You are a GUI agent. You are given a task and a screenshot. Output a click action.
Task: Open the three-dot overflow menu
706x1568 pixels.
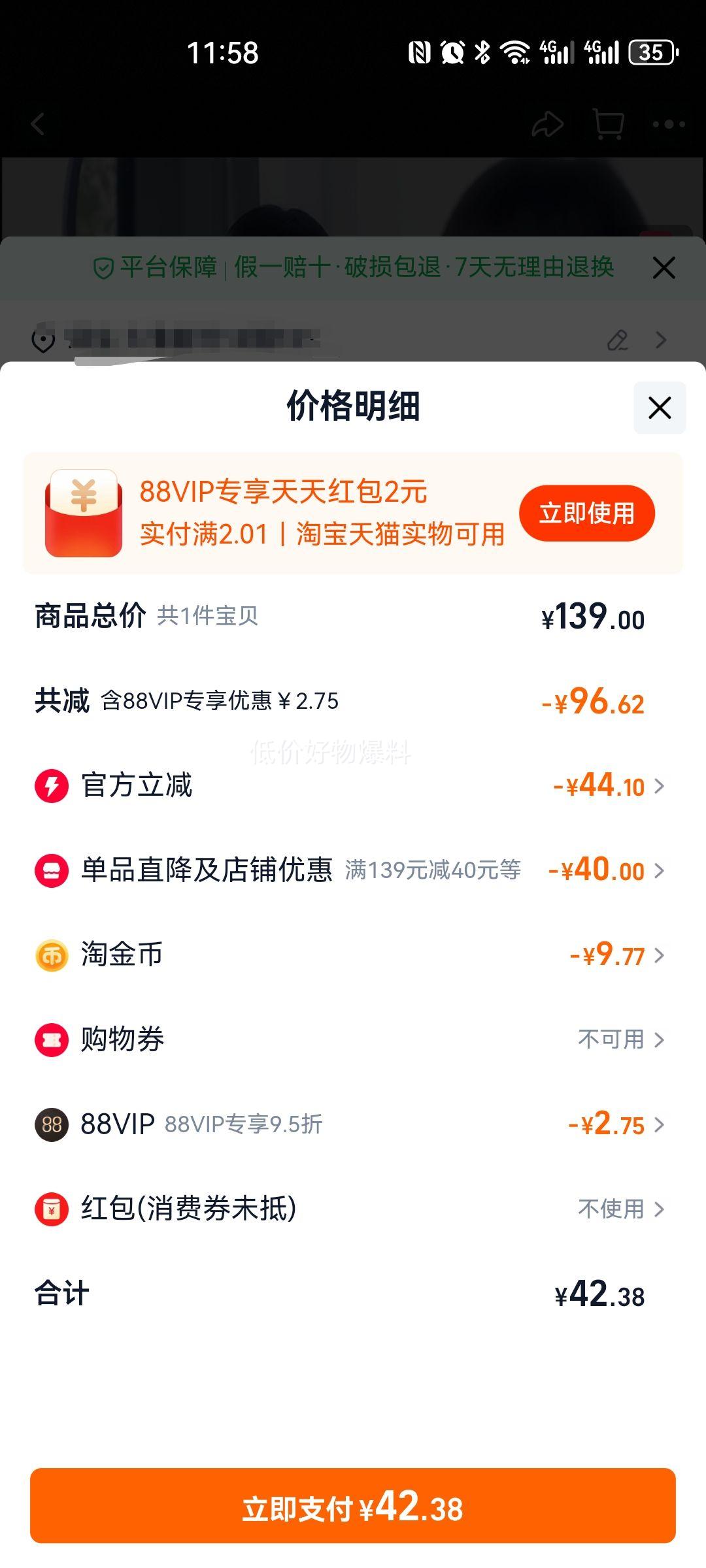pyautogui.click(x=669, y=124)
